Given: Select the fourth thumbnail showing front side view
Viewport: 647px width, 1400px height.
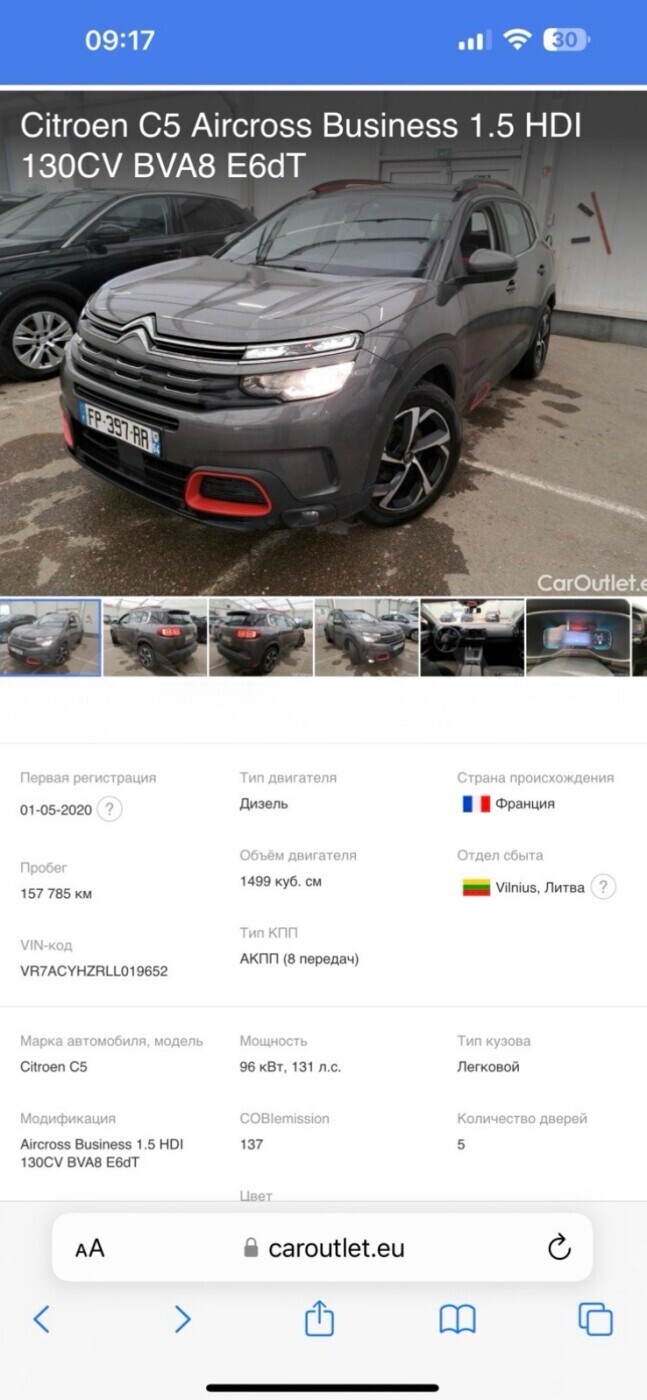Looking at the screenshot, I should click(366, 637).
